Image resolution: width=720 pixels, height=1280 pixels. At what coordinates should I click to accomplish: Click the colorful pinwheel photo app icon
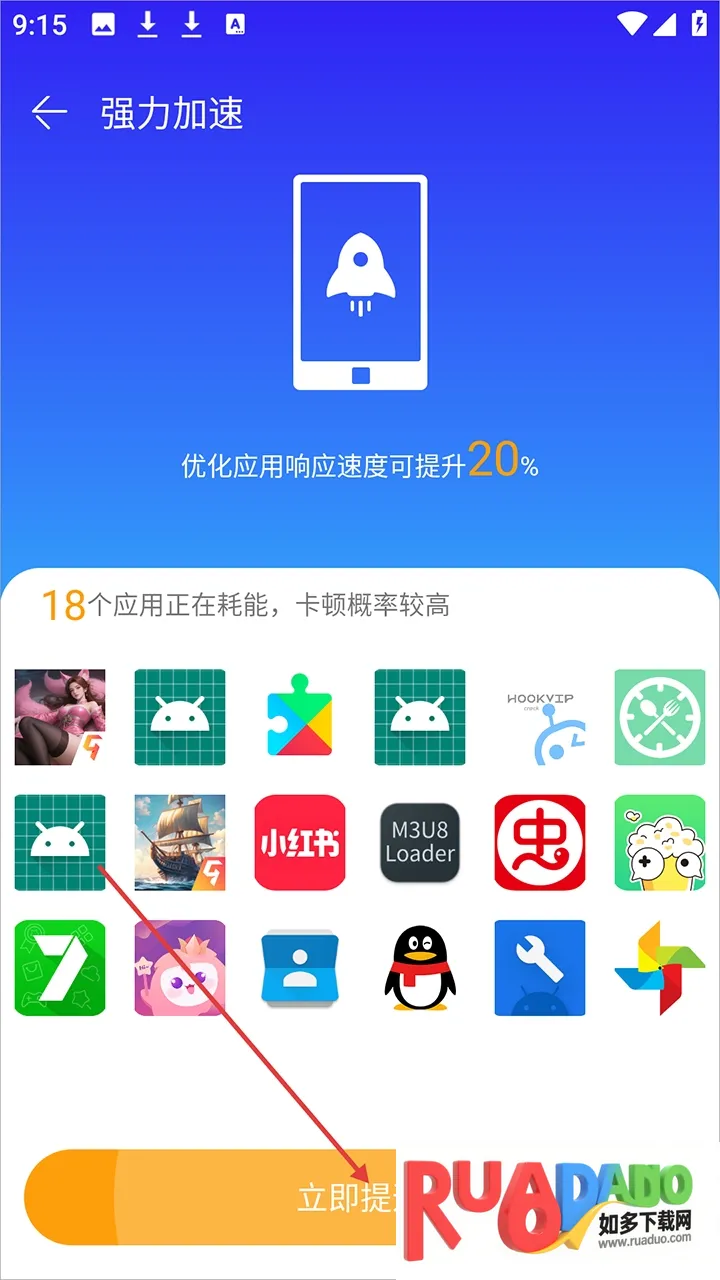click(x=660, y=968)
